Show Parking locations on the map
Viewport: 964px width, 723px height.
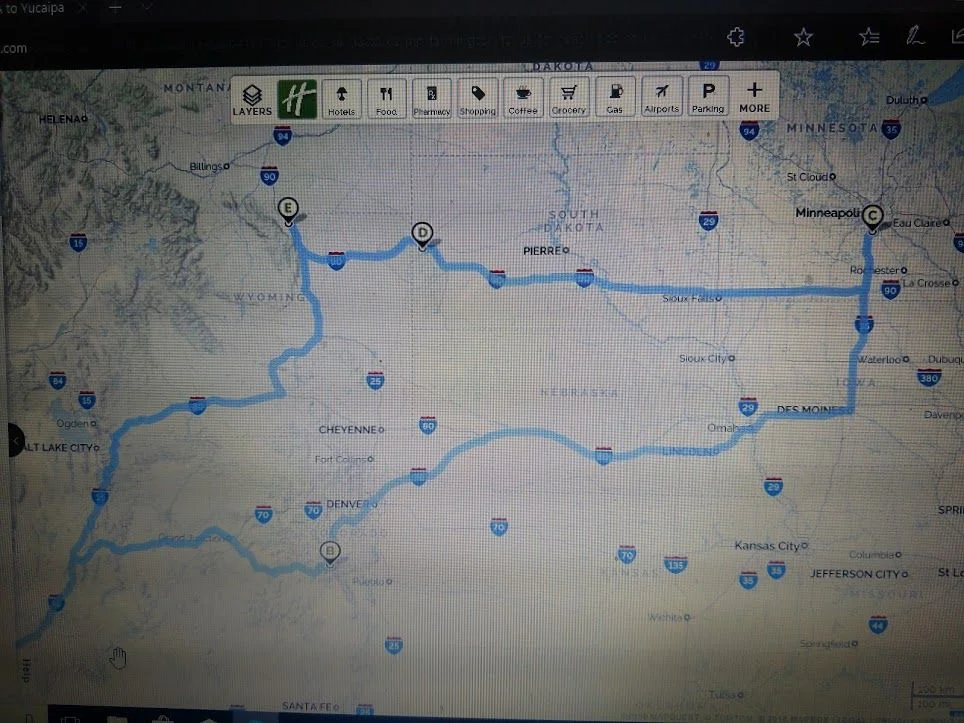click(708, 98)
